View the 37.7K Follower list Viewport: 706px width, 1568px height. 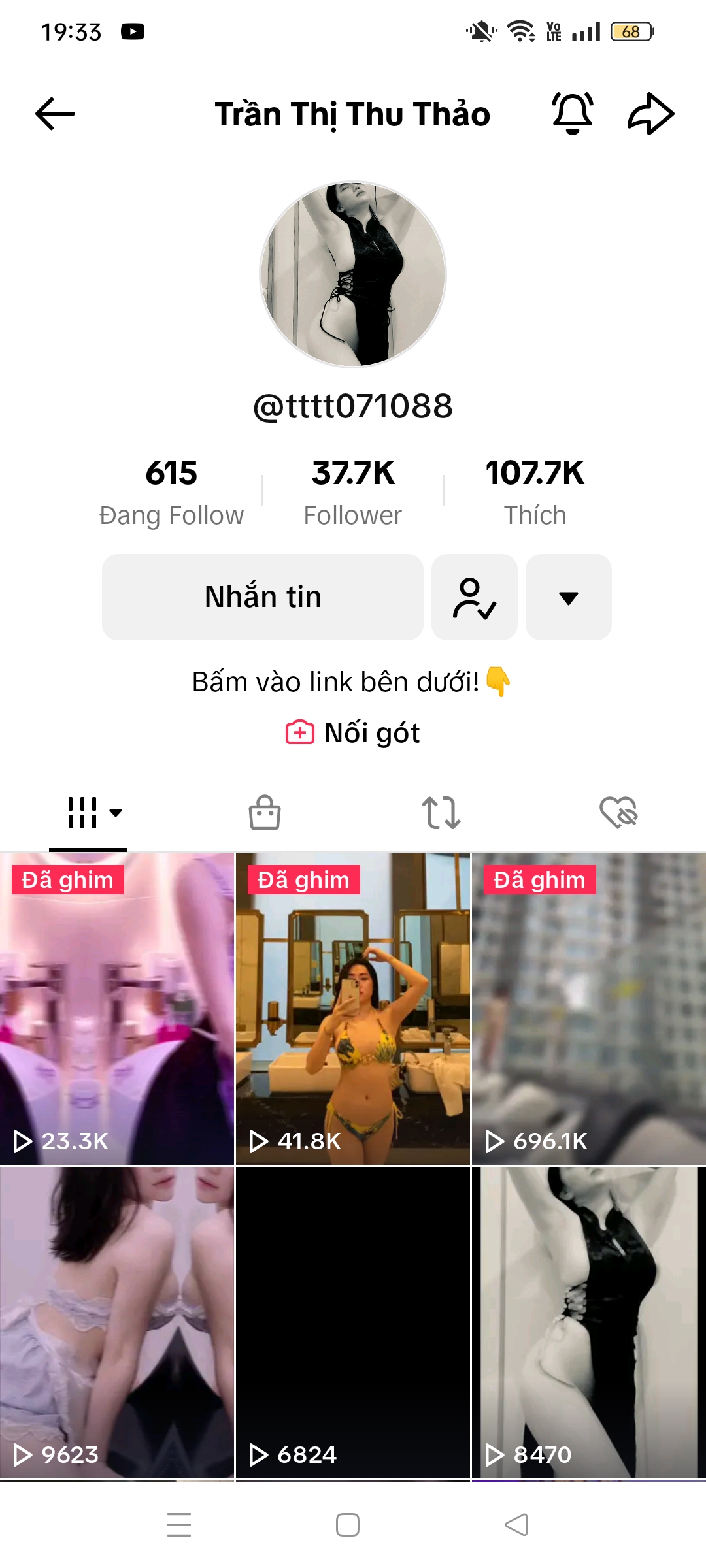click(353, 493)
